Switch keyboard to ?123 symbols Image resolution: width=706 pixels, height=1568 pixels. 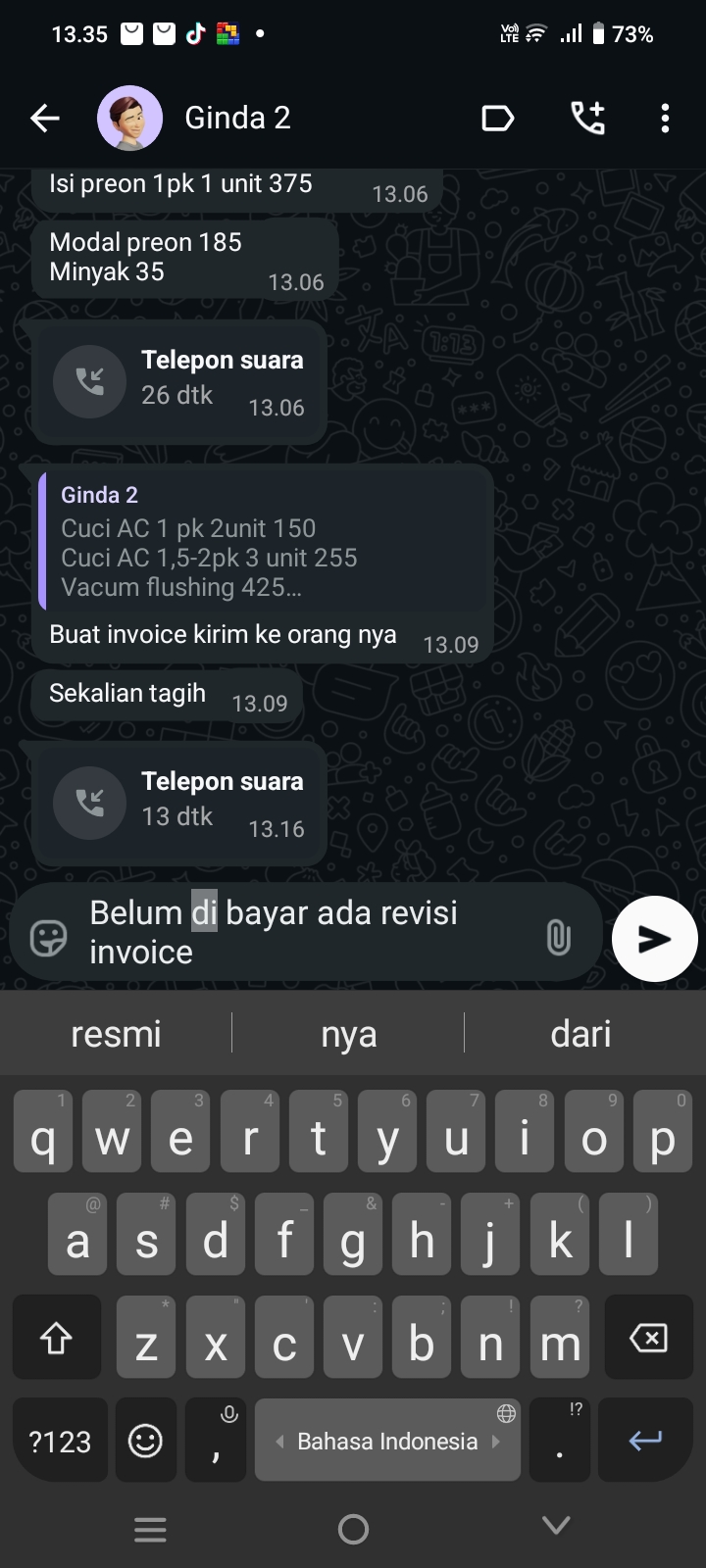(59, 1441)
